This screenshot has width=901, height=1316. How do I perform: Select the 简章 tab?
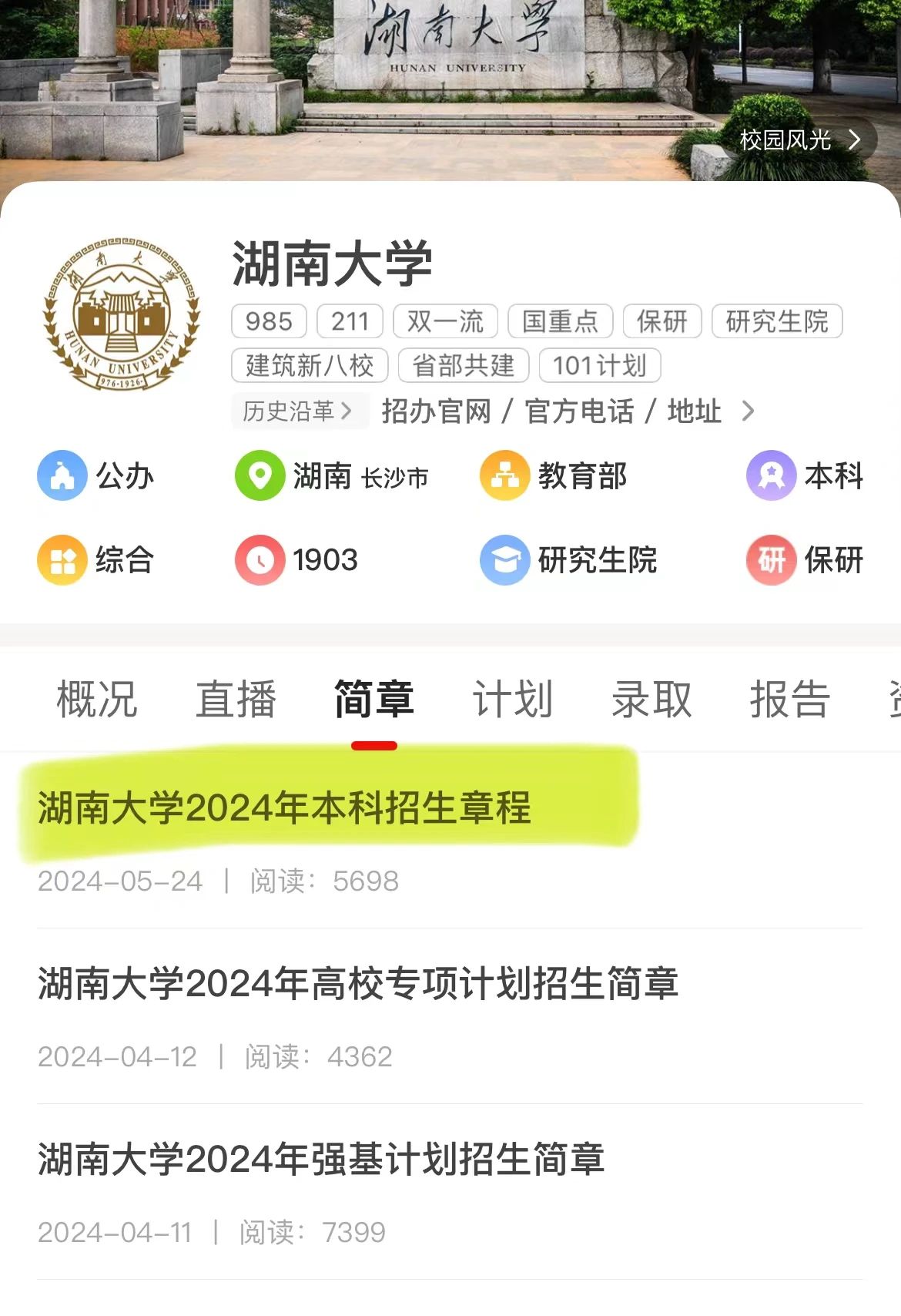(374, 700)
